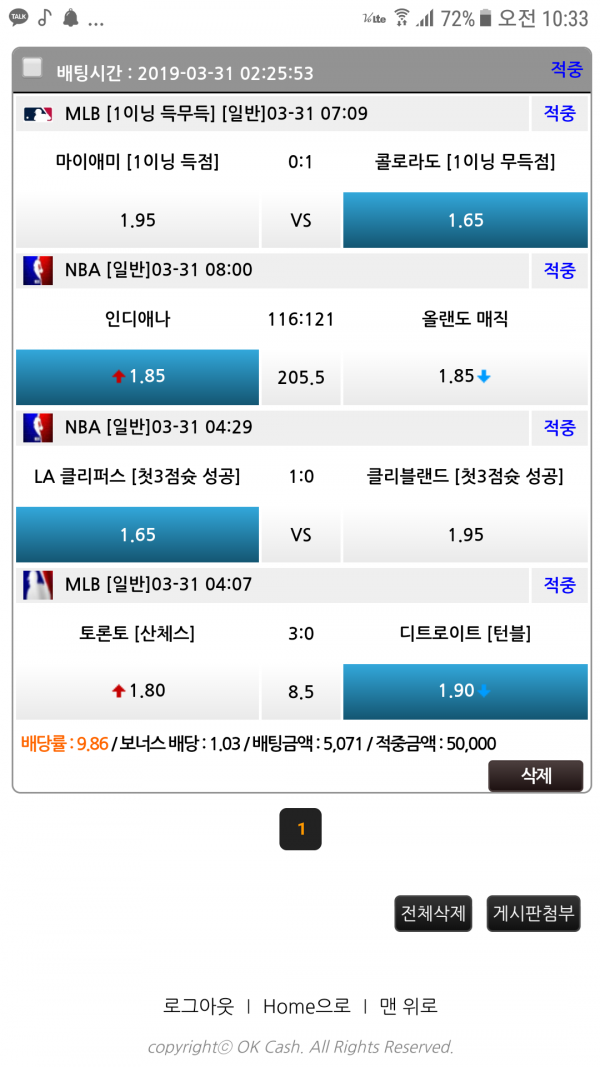Screen dimensions: 600x1067
Task: Tap the 로그아웃 link
Action: point(198,1006)
